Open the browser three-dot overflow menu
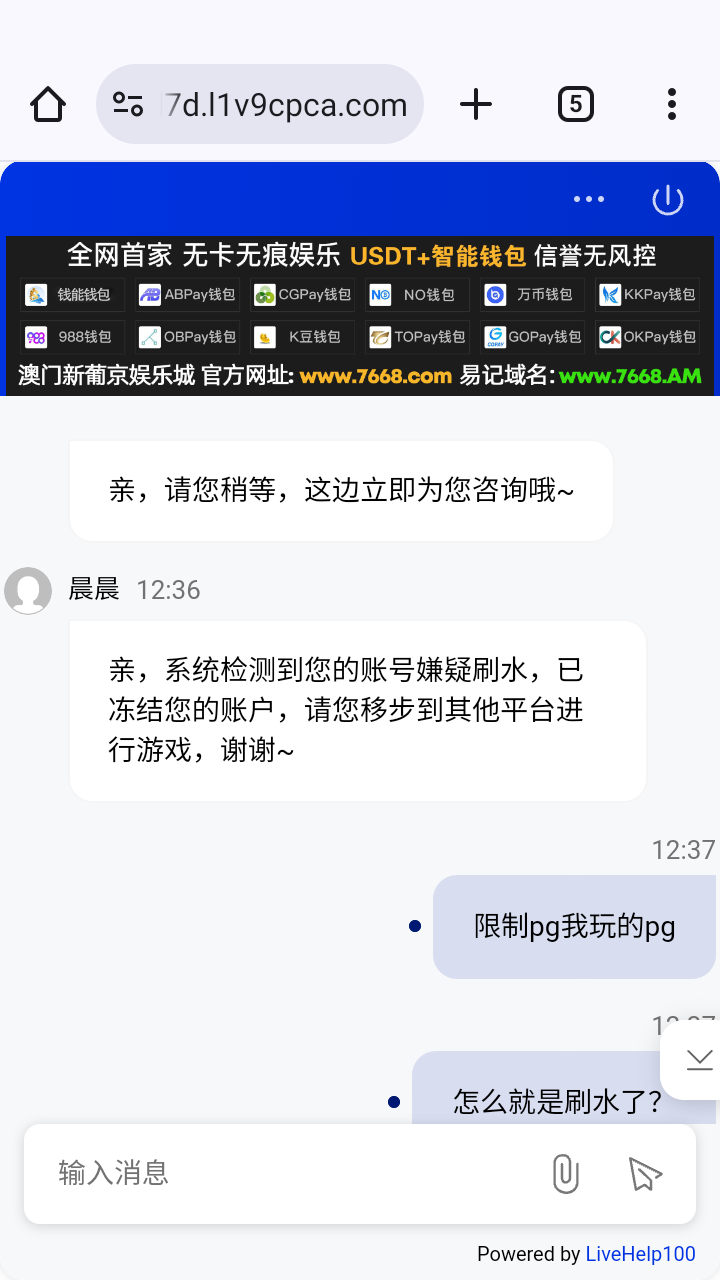720x1280 pixels. click(x=671, y=104)
